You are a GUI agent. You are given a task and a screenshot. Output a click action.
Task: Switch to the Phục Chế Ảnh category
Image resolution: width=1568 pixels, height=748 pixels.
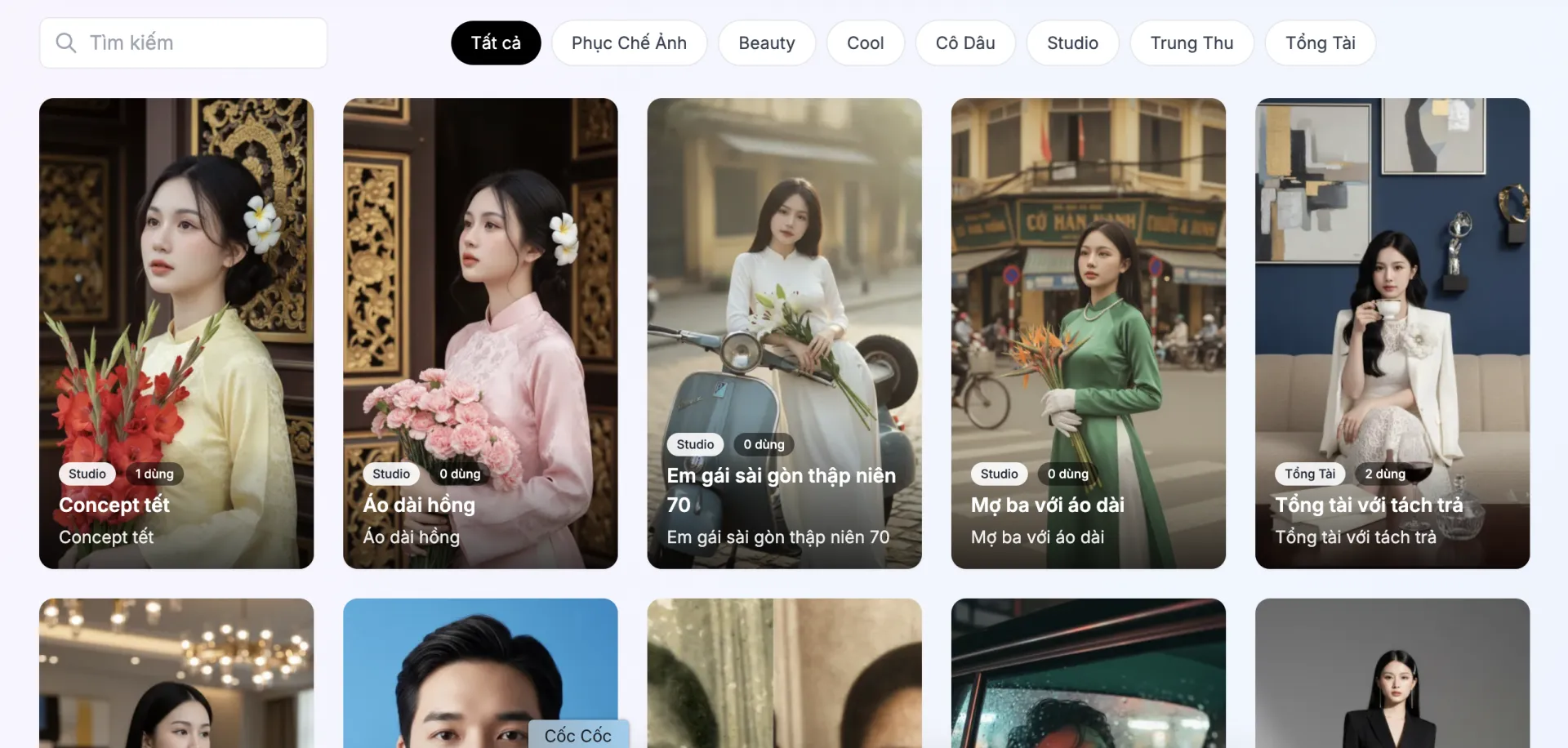click(629, 42)
